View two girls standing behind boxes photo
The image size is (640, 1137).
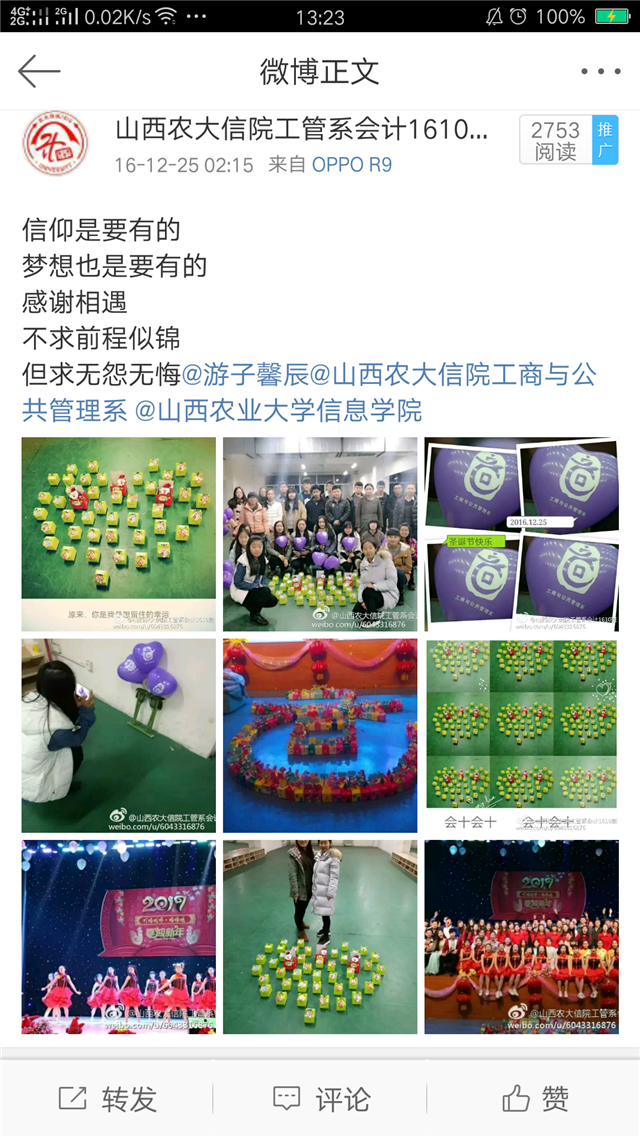tap(320, 937)
